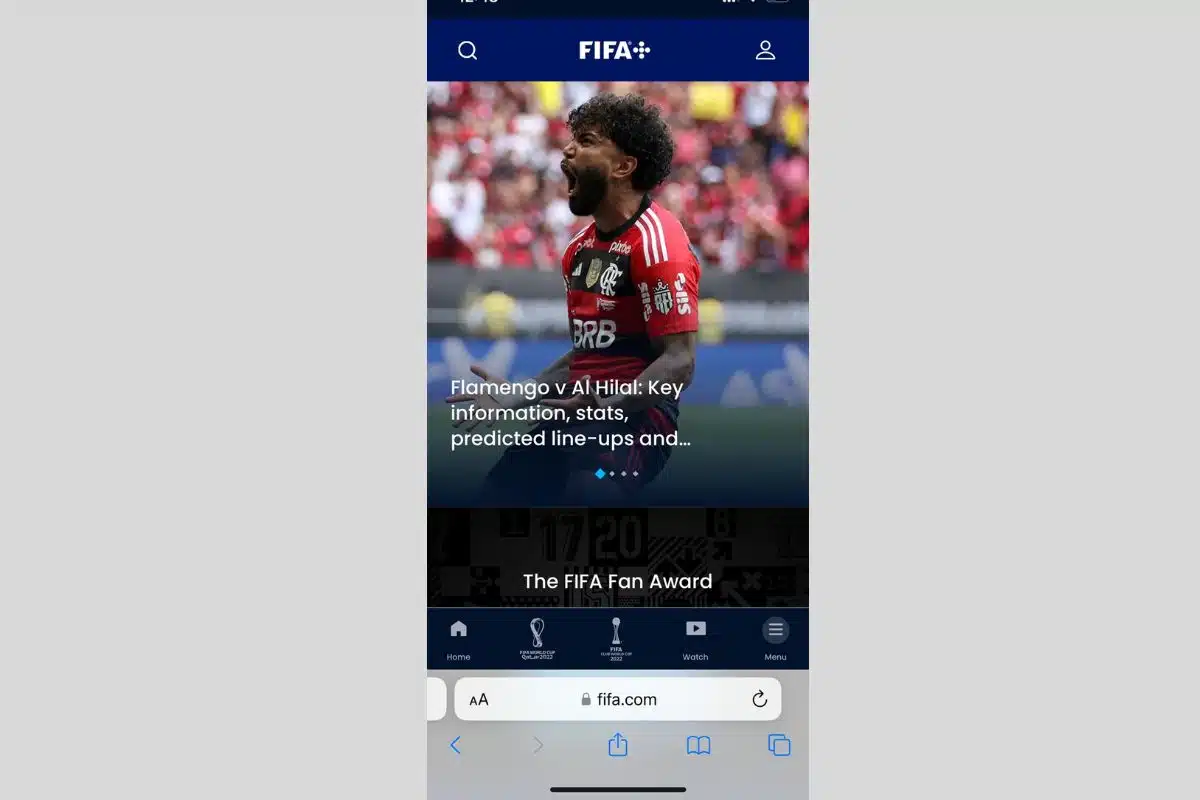Open The FIFA Fan Award card
Viewport: 1200px width, 800px height.
click(x=617, y=581)
